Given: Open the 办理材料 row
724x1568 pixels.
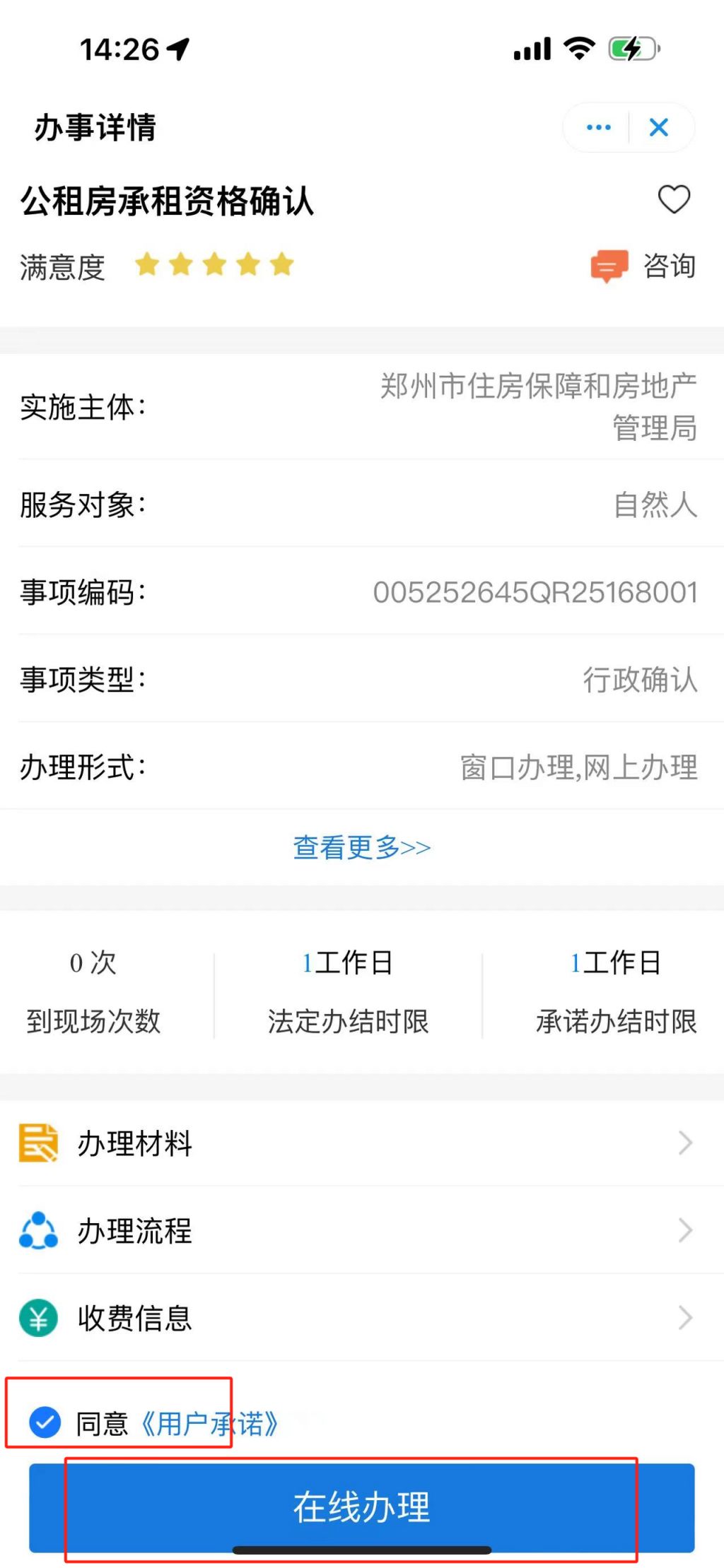Looking at the screenshot, I should pyautogui.click(x=362, y=1143).
